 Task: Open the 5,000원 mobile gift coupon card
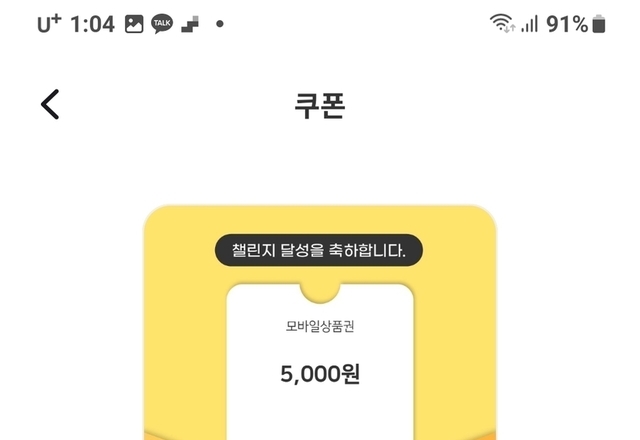[319, 360]
